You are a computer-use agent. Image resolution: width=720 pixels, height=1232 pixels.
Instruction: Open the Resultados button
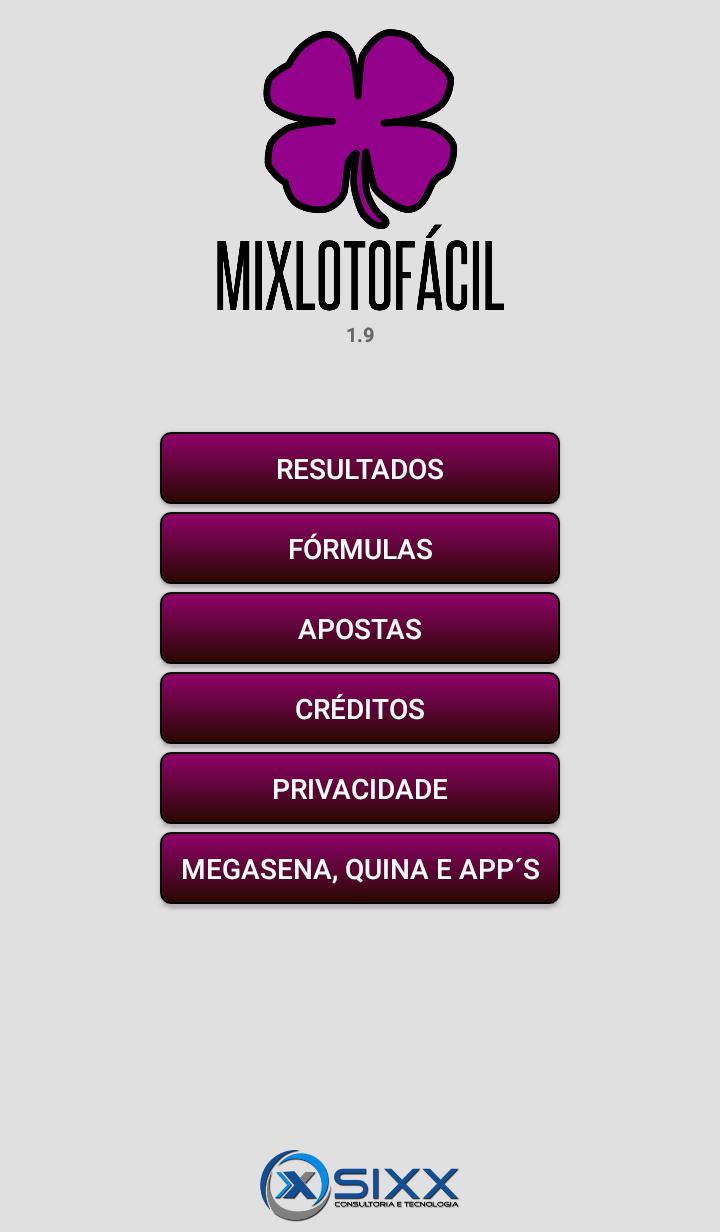tap(360, 468)
